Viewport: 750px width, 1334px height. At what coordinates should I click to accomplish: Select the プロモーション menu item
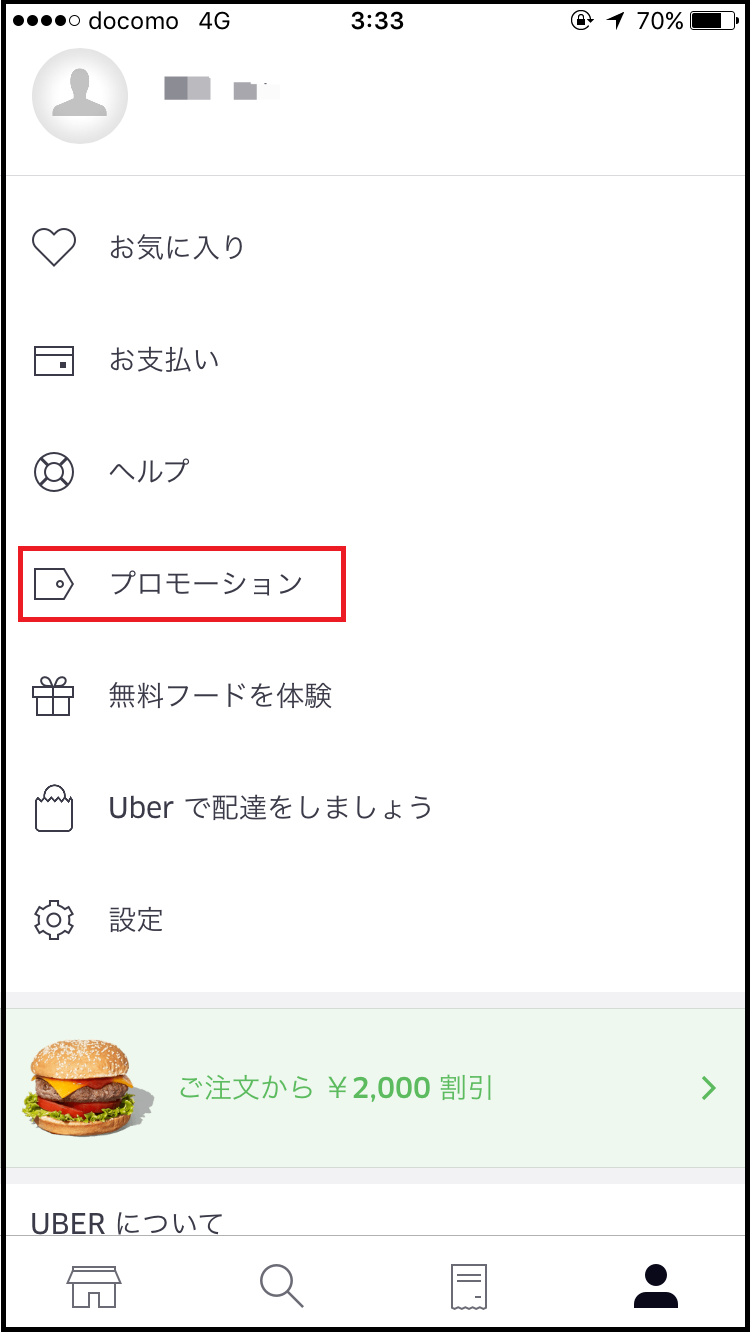coord(375,583)
